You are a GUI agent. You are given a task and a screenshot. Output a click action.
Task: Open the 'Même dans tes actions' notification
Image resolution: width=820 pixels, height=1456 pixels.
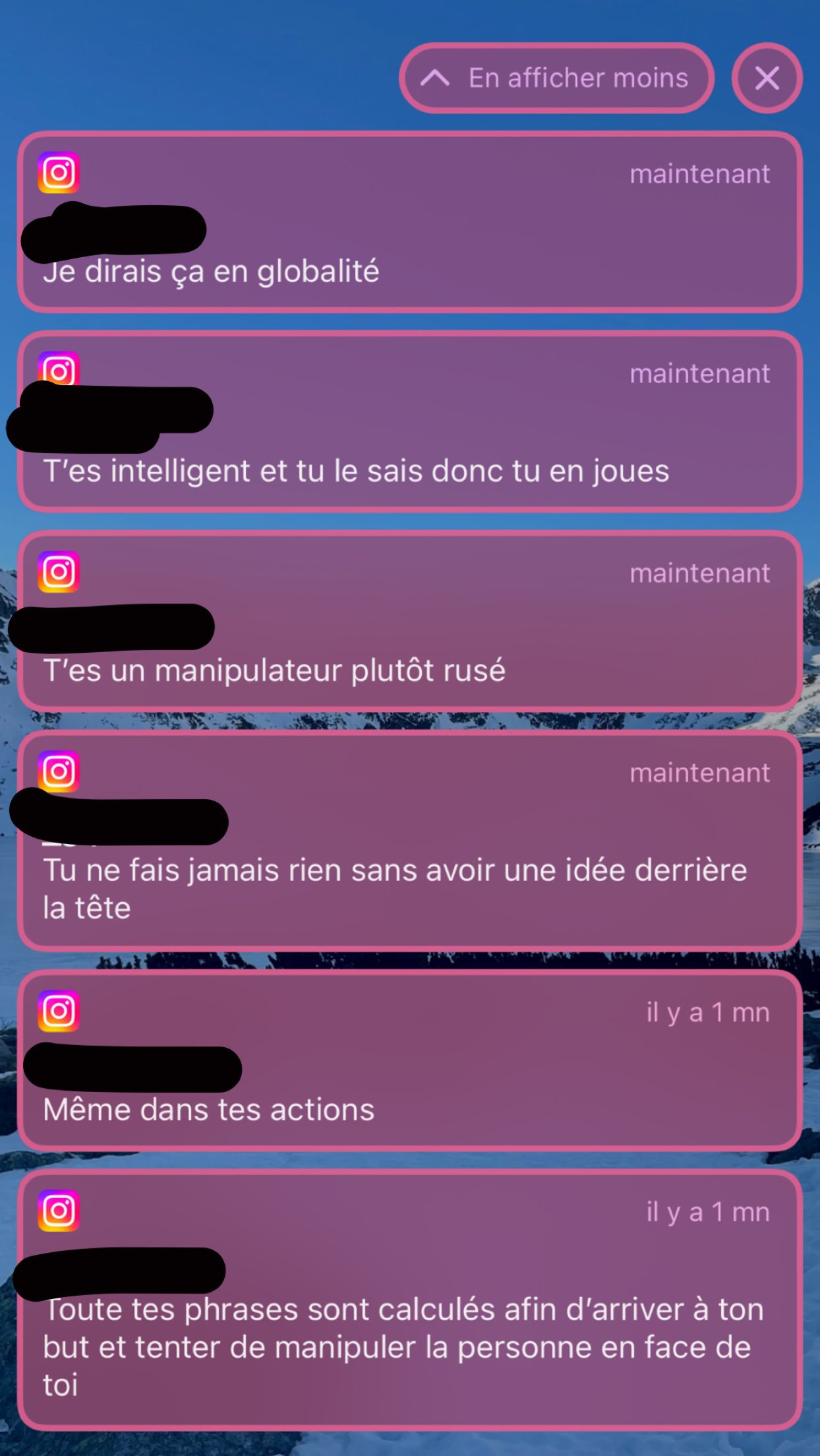click(410, 1060)
